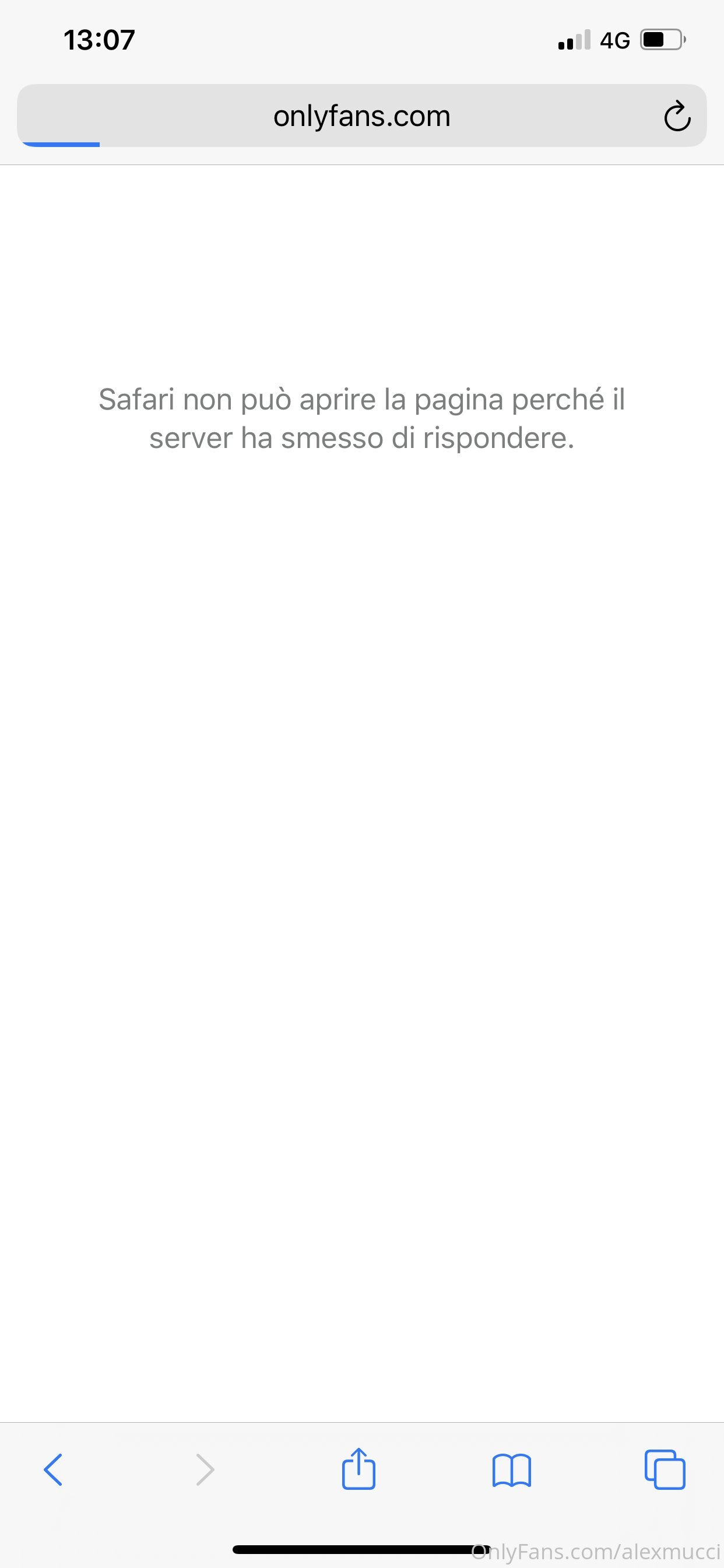Viewport: 724px width, 1568px height.
Task: Show all open tabs
Action: point(665,1469)
